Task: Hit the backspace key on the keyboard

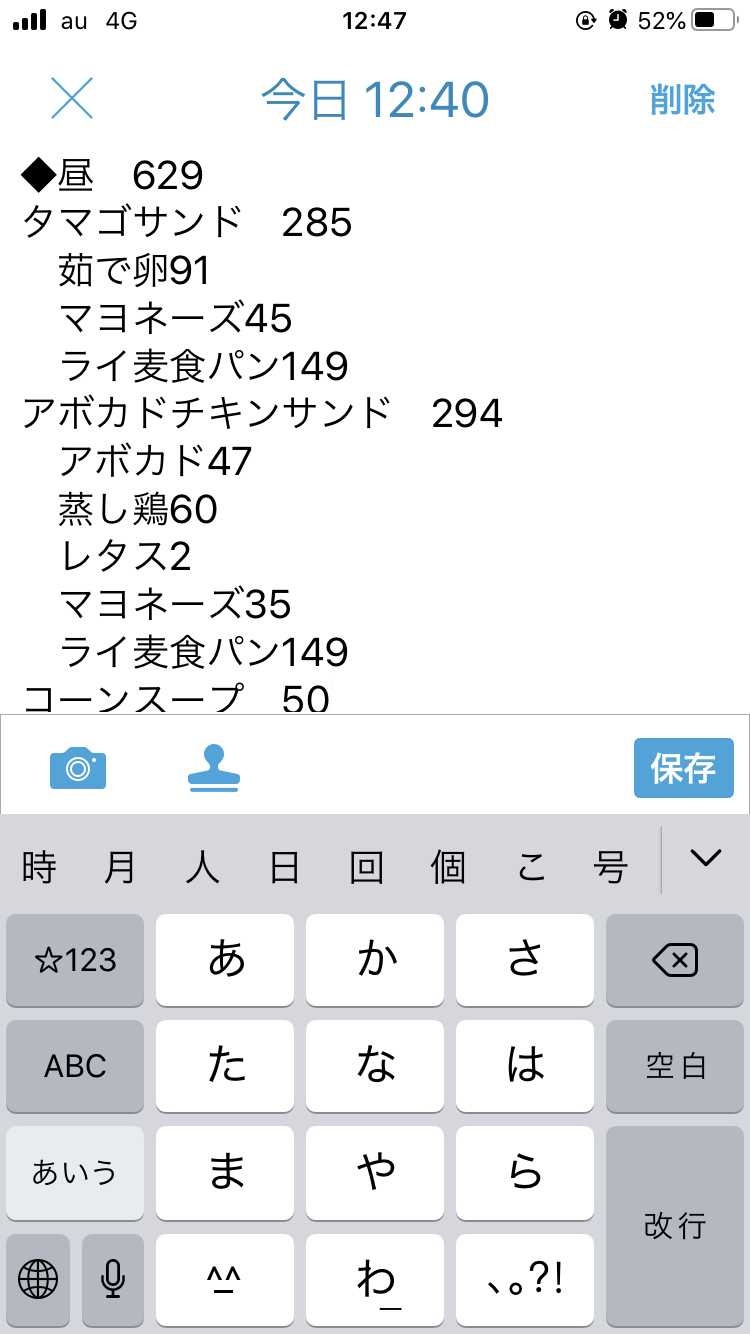Action: coord(675,960)
